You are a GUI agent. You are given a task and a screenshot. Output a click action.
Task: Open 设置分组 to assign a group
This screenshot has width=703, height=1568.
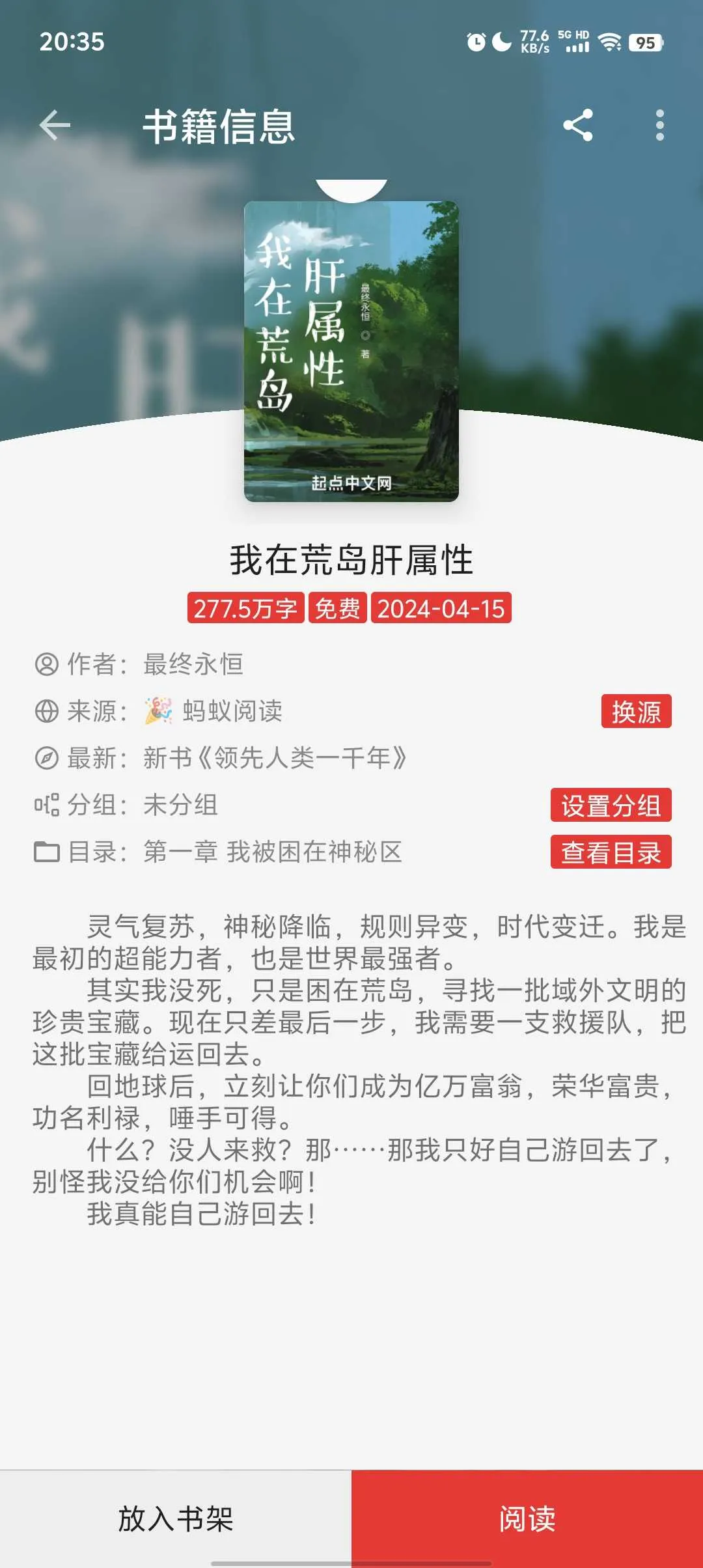tap(611, 805)
